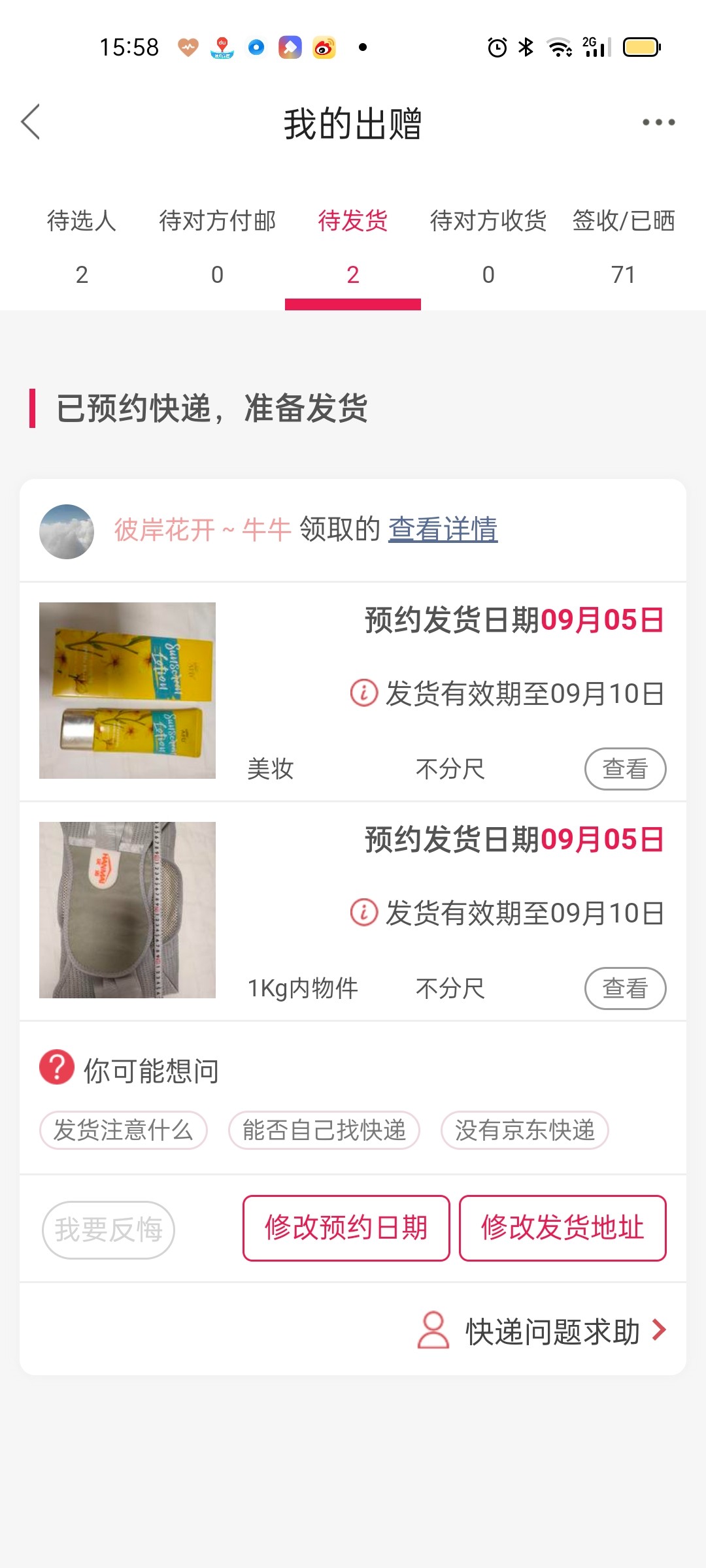
Task: Tap 修改发货地址 to edit the address
Action: pos(562,1228)
